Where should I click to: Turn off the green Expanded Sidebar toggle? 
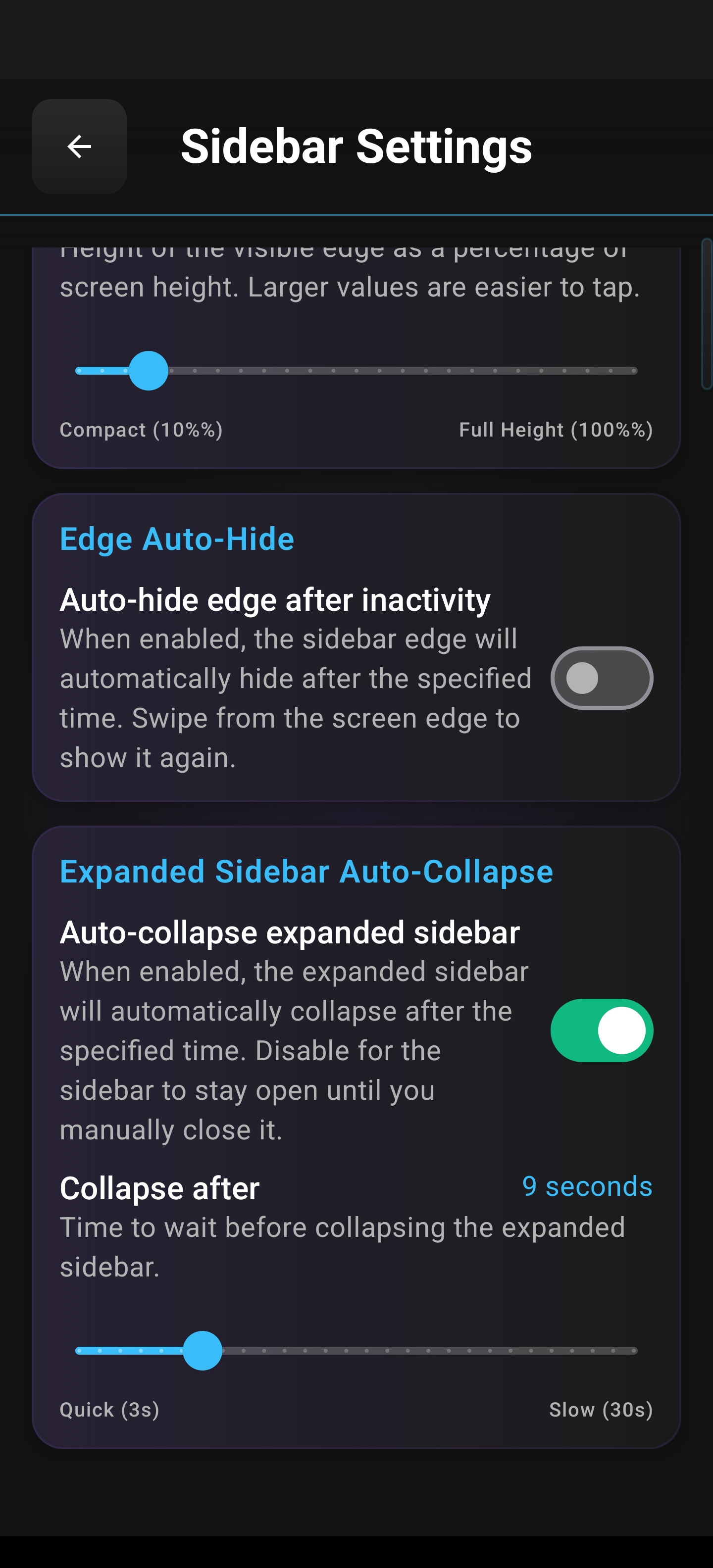[602, 1029]
